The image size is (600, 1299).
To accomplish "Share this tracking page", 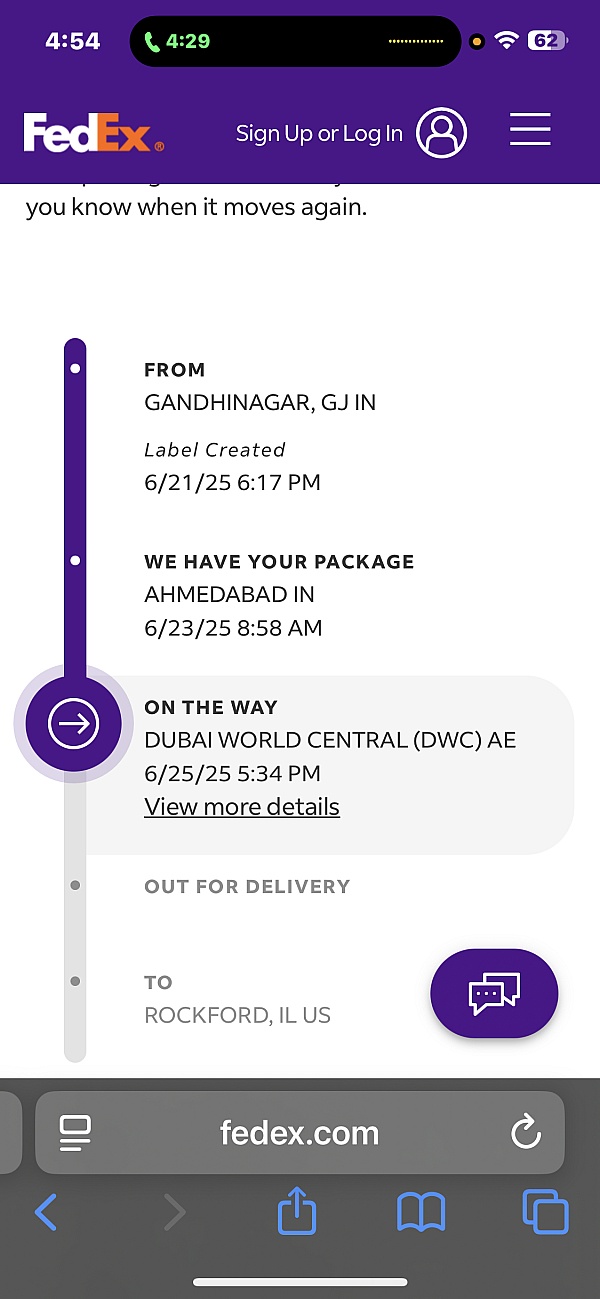I will pyautogui.click(x=297, y=1212).
